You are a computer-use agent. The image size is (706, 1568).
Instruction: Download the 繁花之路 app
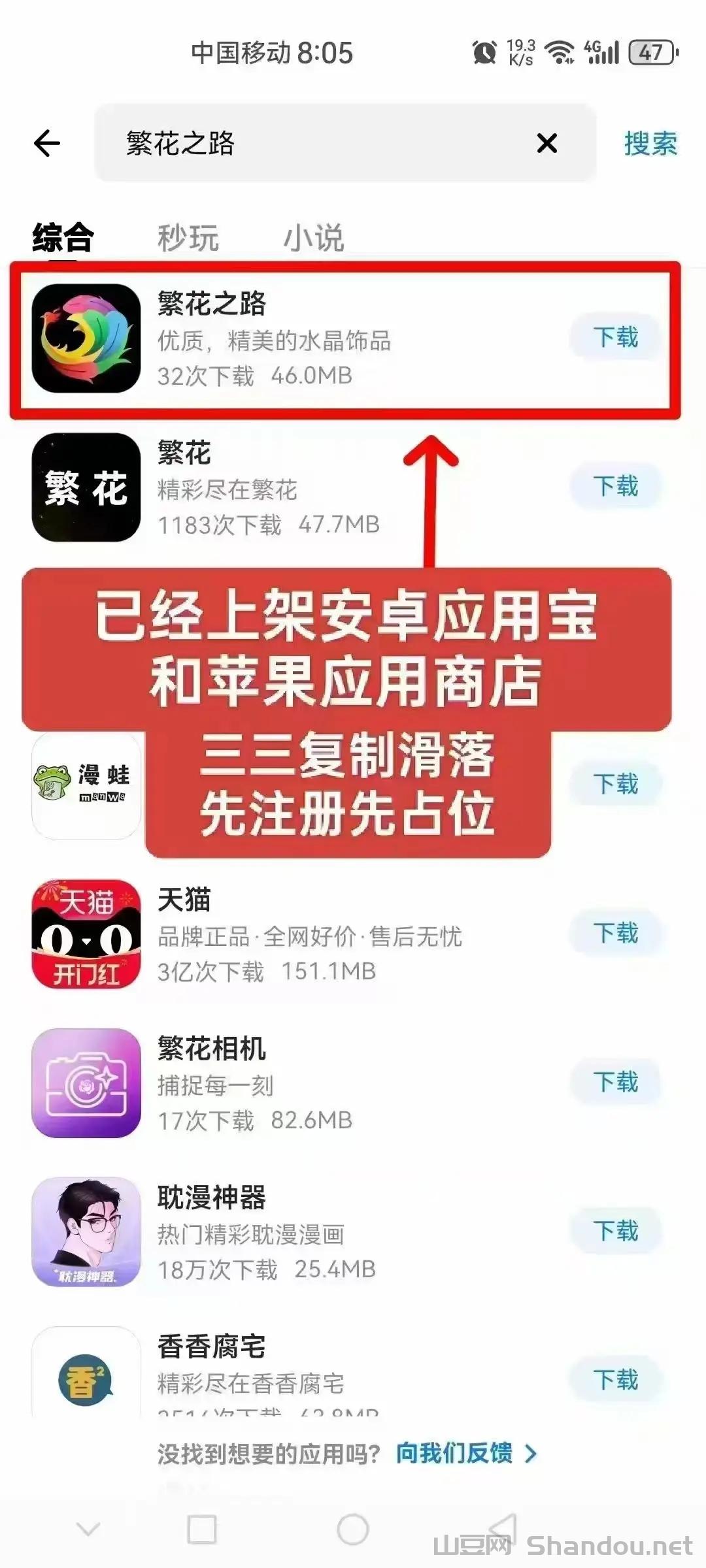[x=615, y=338]
